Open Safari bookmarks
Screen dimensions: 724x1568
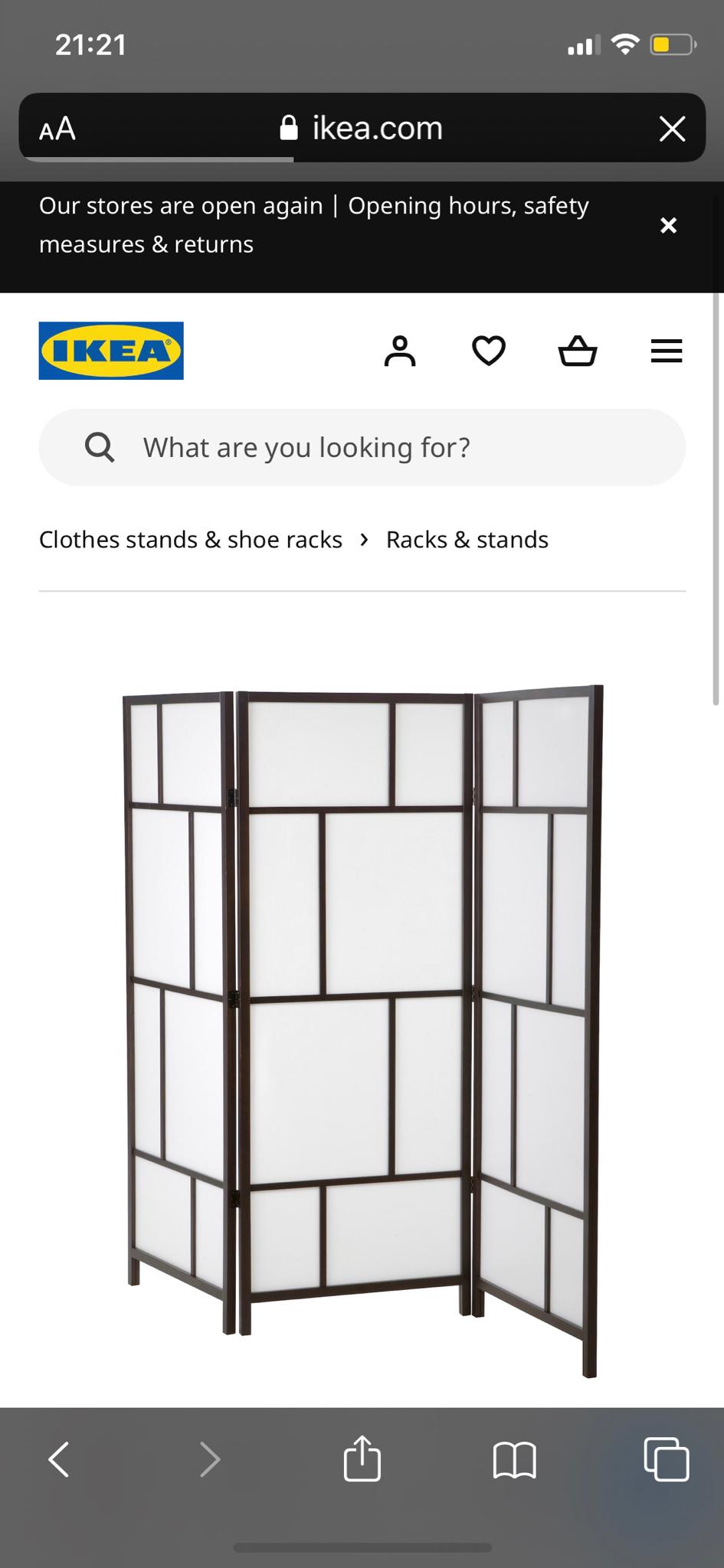514,1459
